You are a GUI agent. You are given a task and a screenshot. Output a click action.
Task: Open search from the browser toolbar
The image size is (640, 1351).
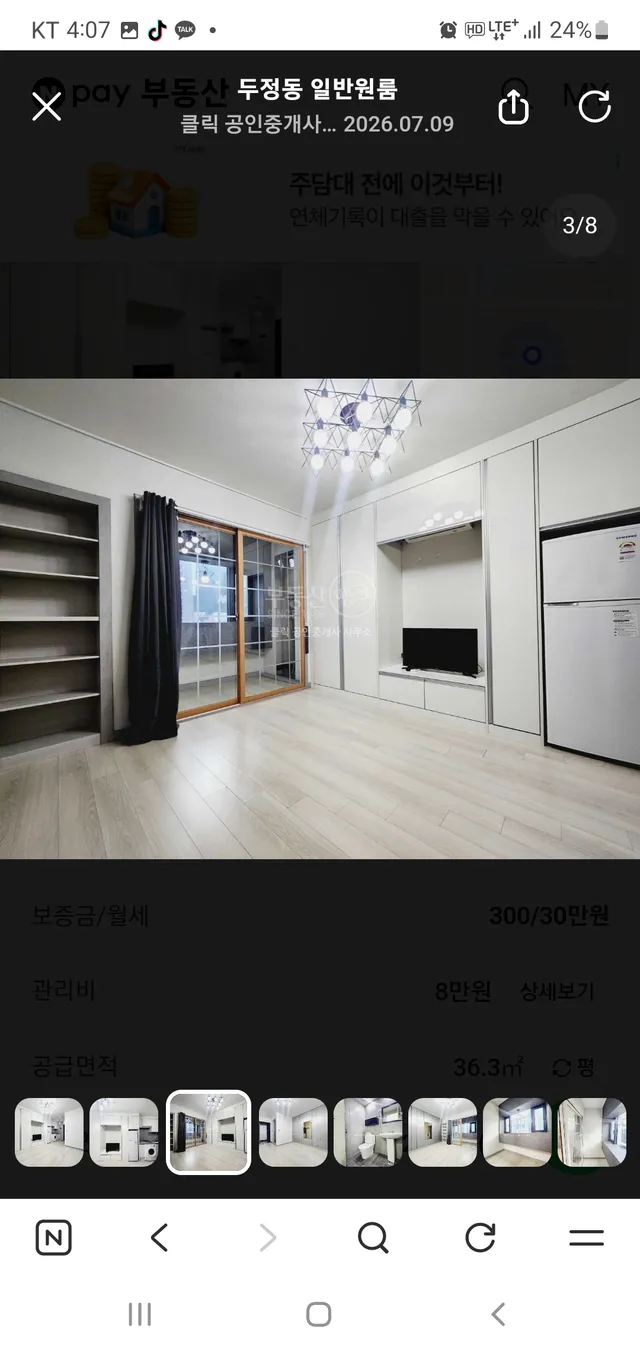tap(373, 1238)
